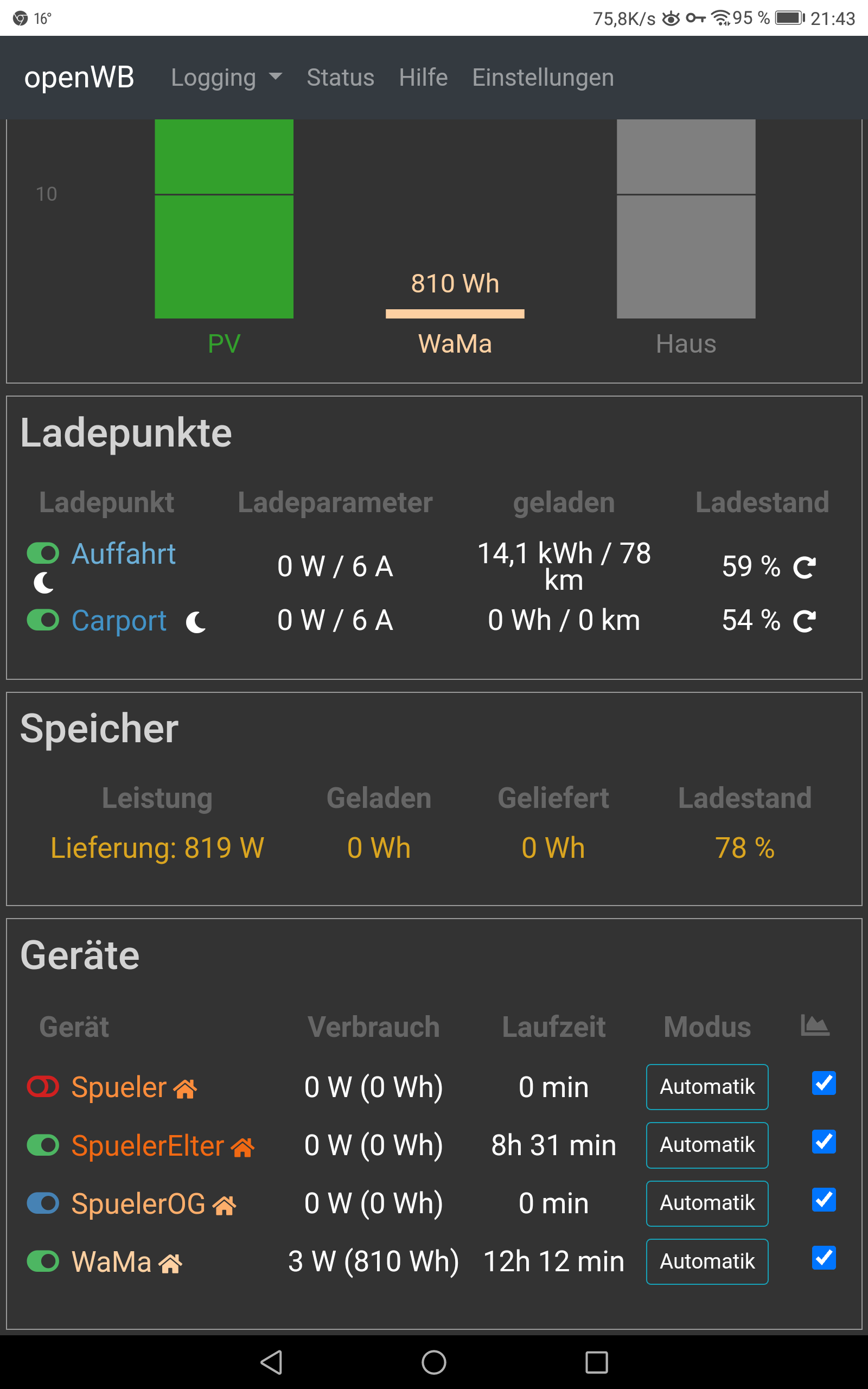Open the Logging dropdown menu

pos(226,78)
